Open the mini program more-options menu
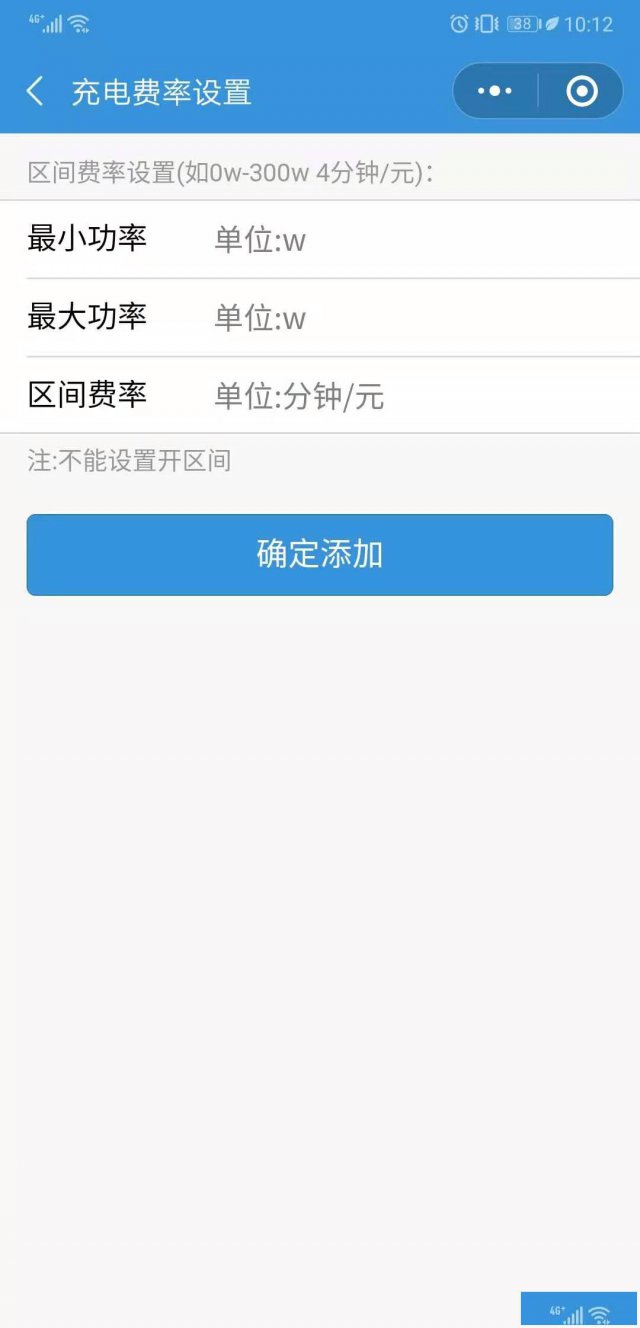The height and width of the screenshot is (1328, 640). pyautogui.click(x=495, y=92)
